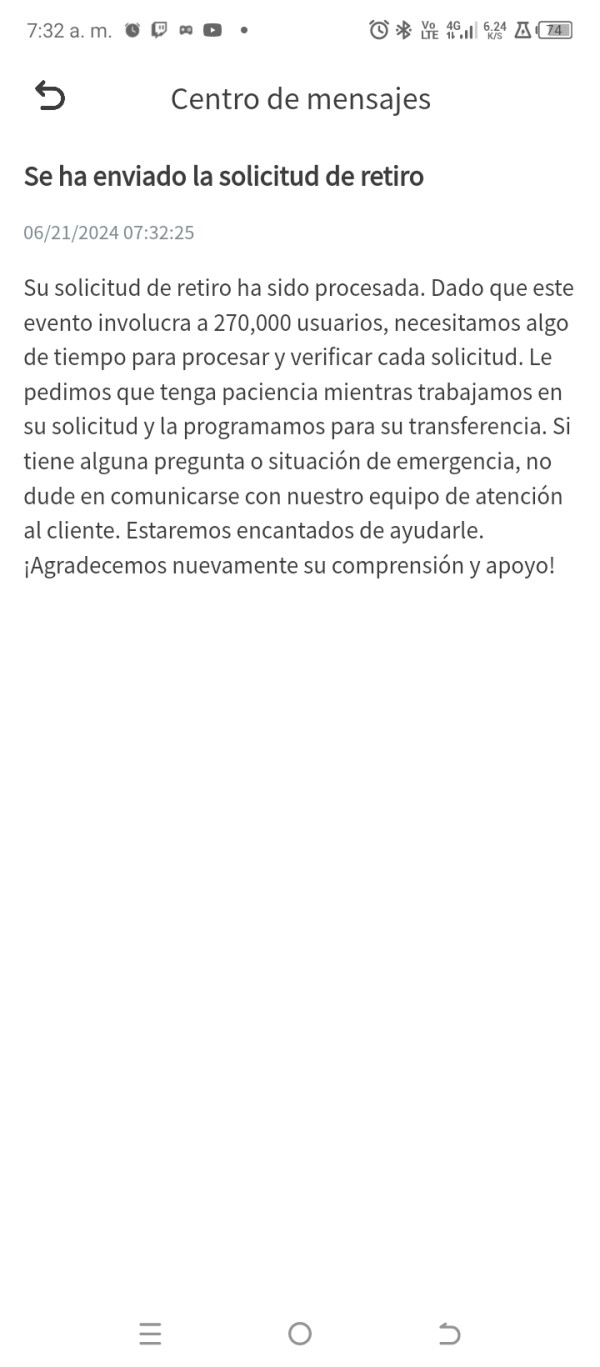
Task: Tap the system back button
Action: coord(450,1333)
